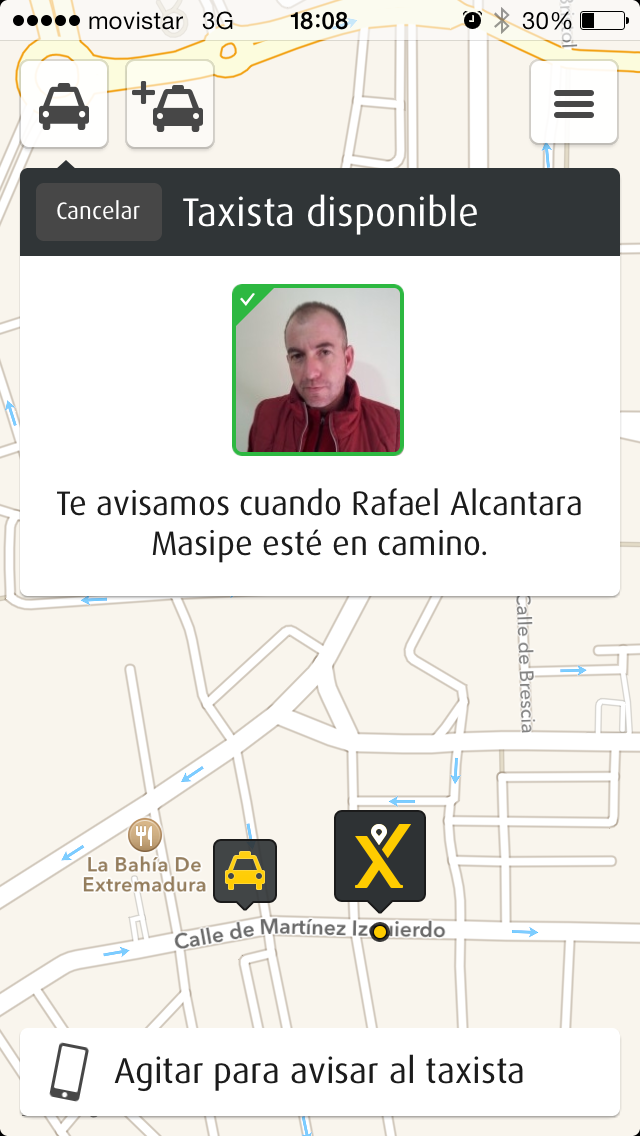The height and width of the screenshot is (1136, 640).
Task: Add another taxi with the plus-taxi icon
Action: (170, 104)
